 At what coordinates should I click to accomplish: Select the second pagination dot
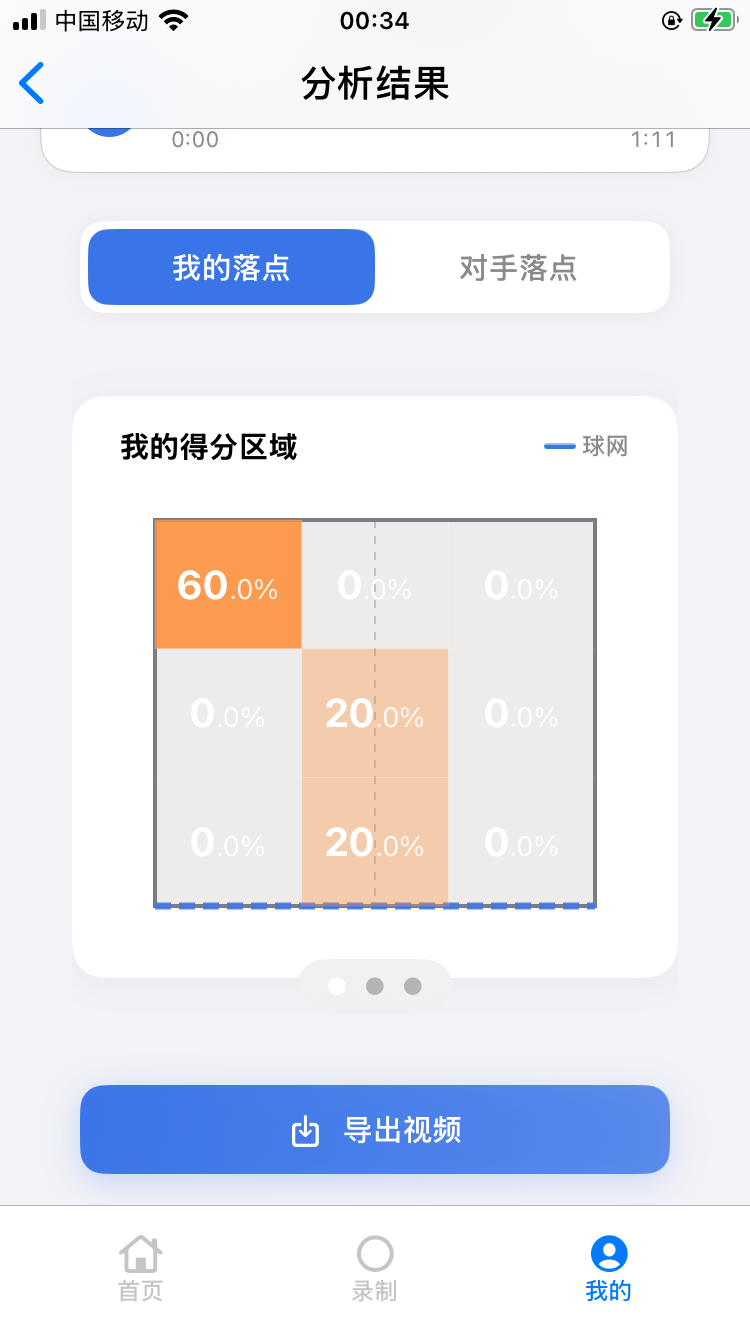tap(374, 985)
